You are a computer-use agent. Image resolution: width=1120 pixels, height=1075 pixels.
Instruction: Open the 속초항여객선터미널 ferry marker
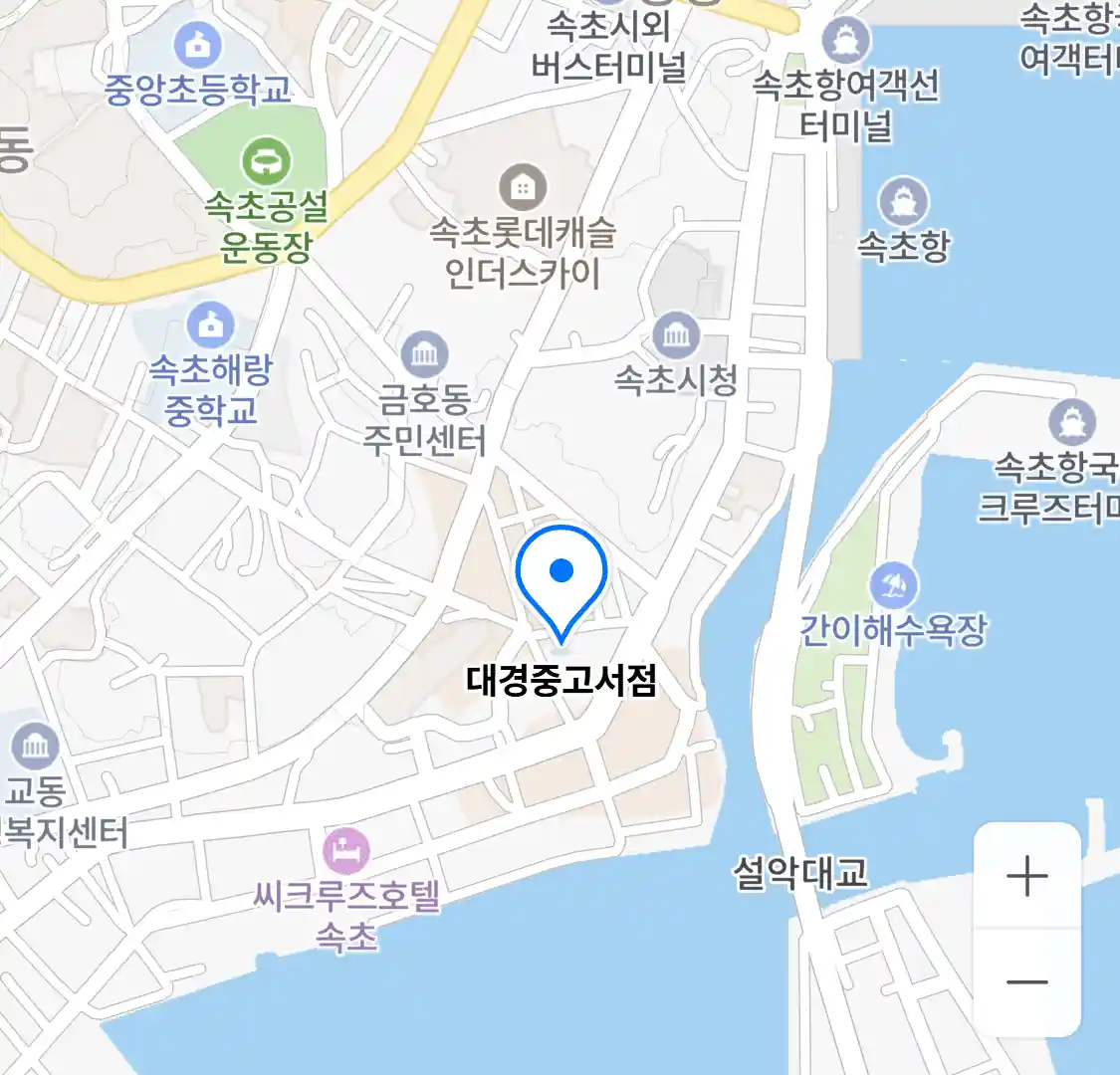845,42
